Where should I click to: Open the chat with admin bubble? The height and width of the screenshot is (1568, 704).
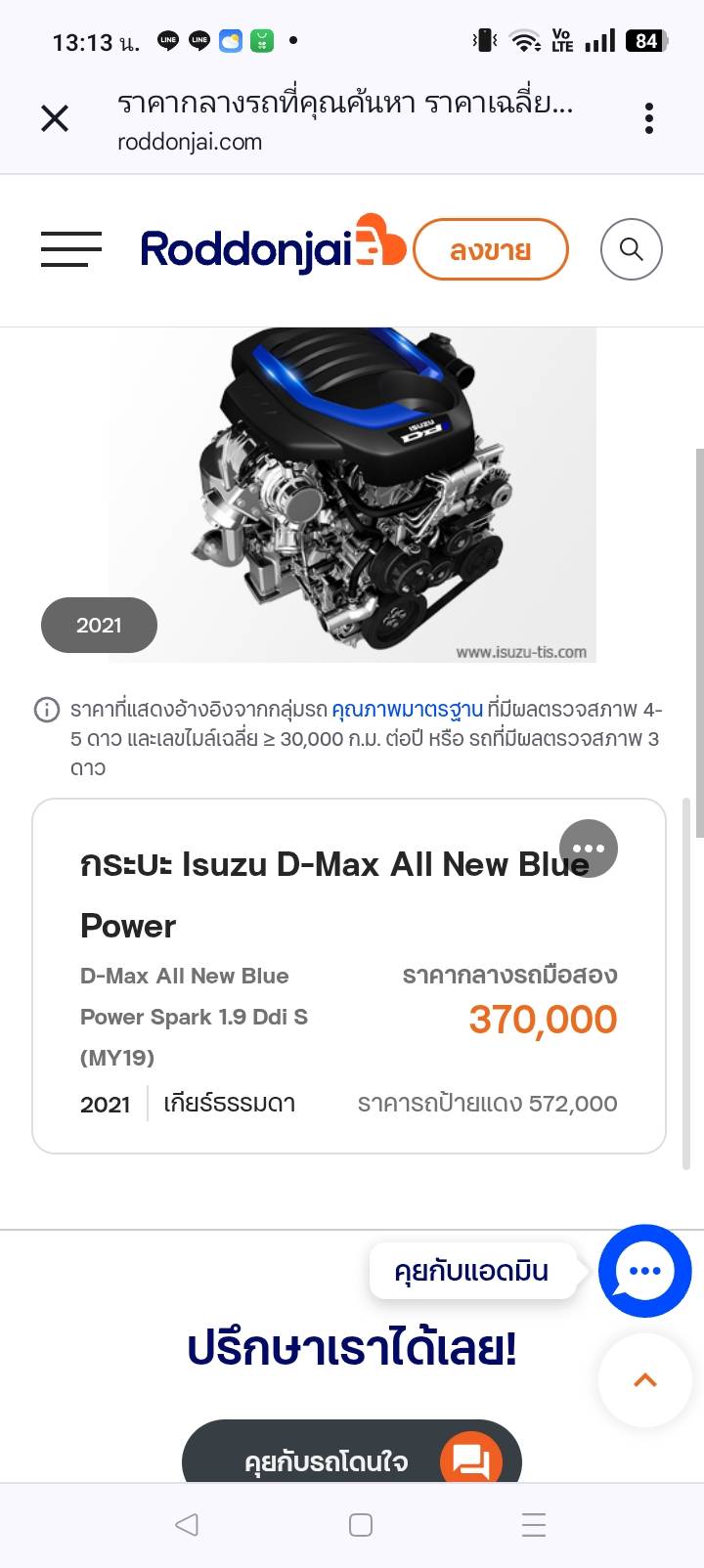pyautogui.click(x=645, y=1271)
